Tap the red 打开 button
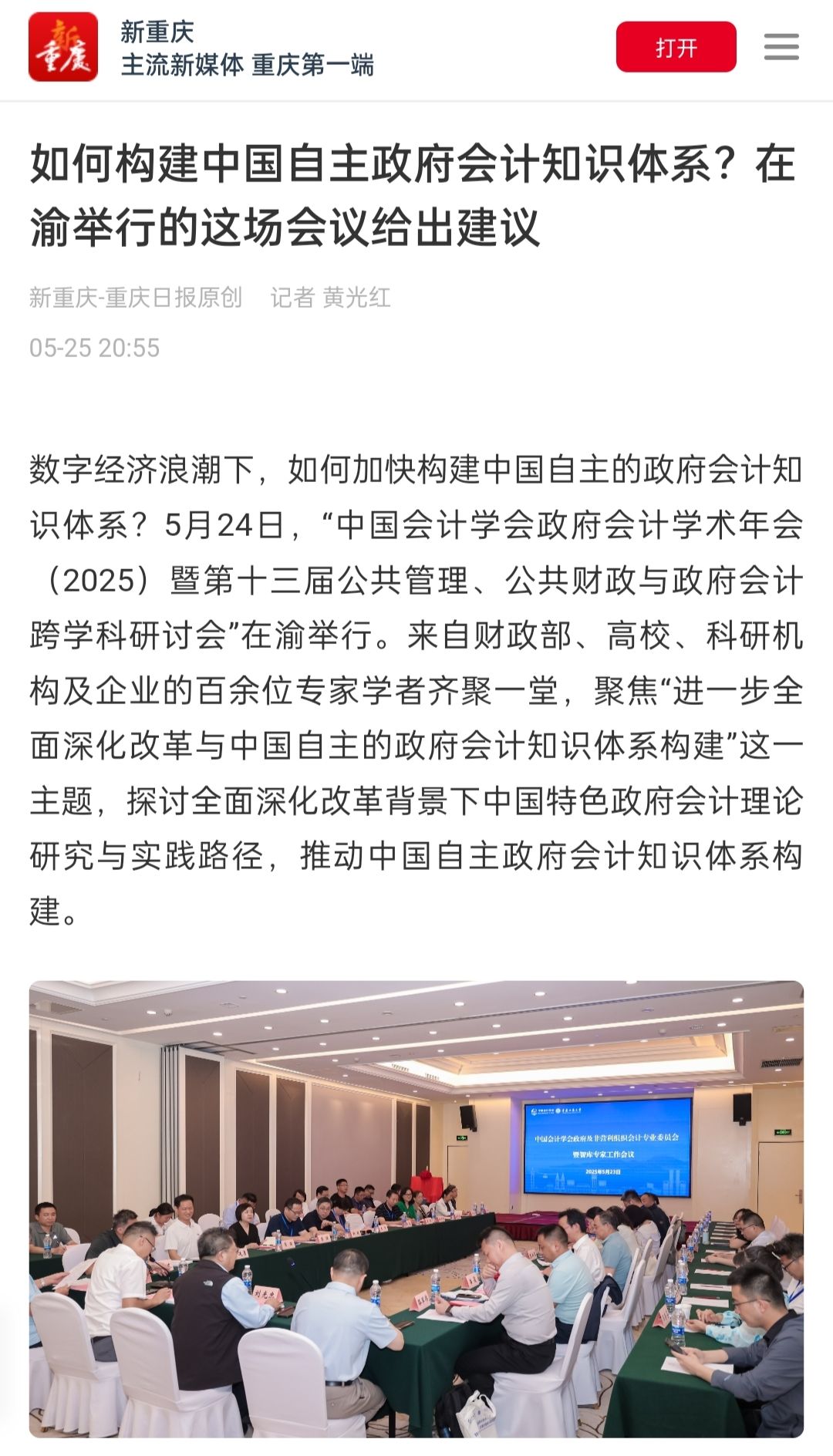This screenshot has width=833, height=1456. [x=676, y=48]
